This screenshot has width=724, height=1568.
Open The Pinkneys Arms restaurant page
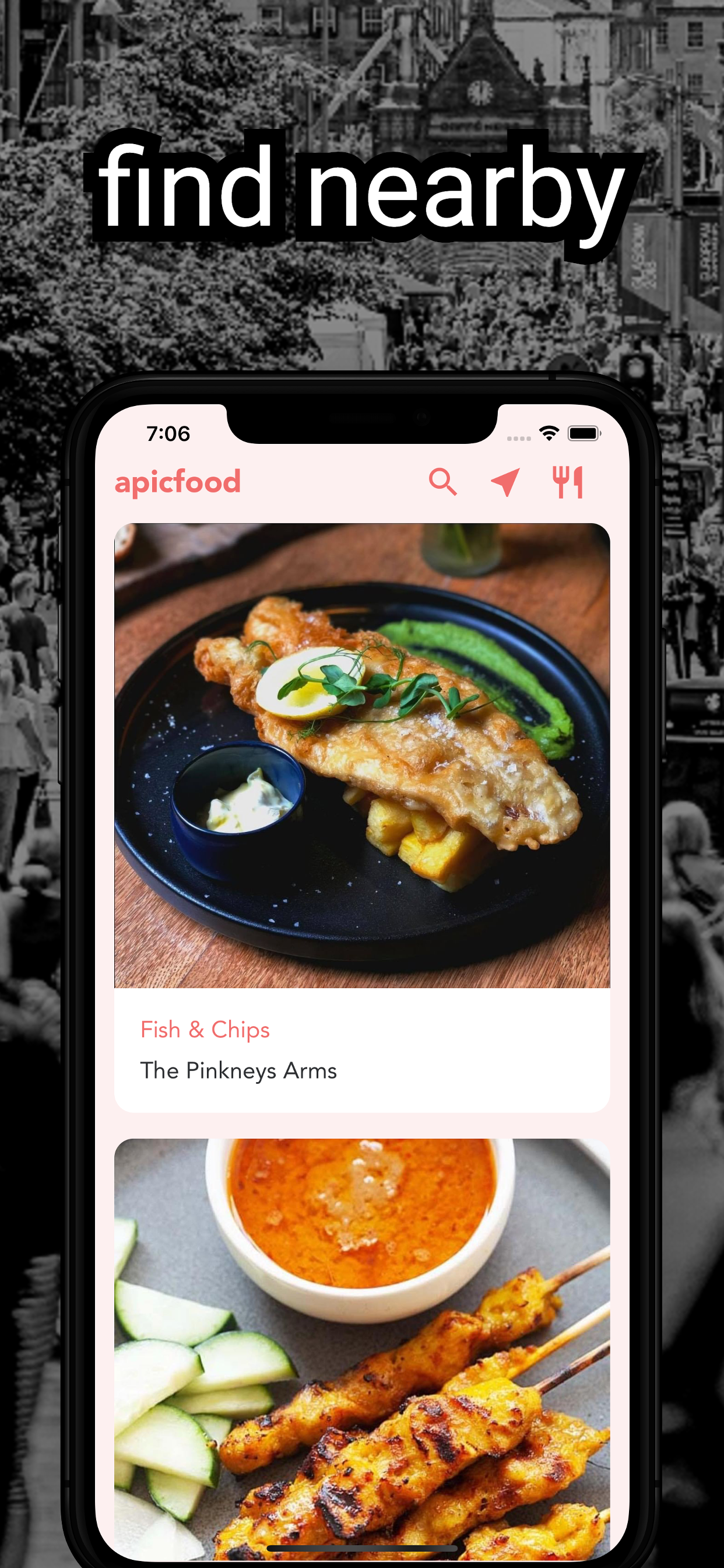[x=239, y=1070]
